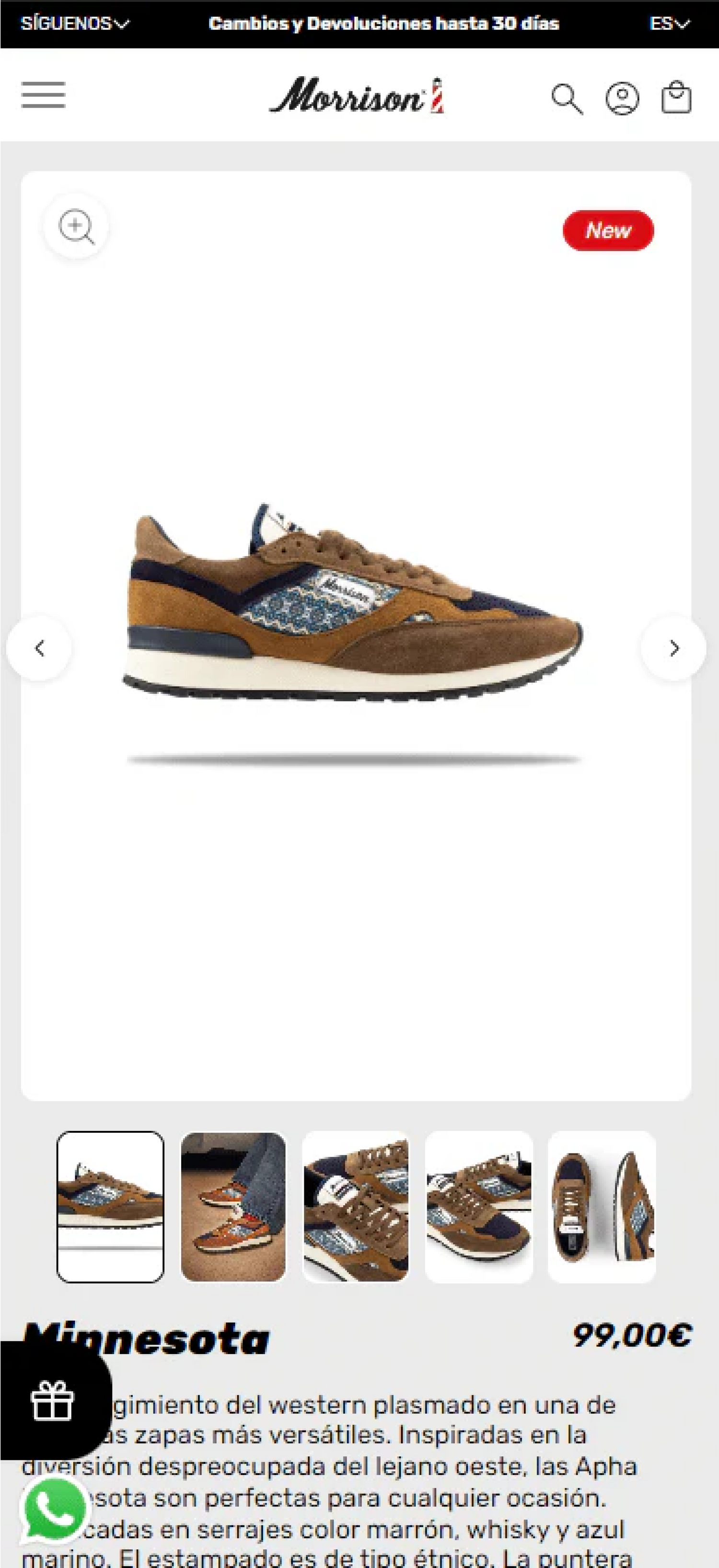Show the next product photo
Image resolution: width=719 pixels, height=1568 pixels.
click(674, 648)
